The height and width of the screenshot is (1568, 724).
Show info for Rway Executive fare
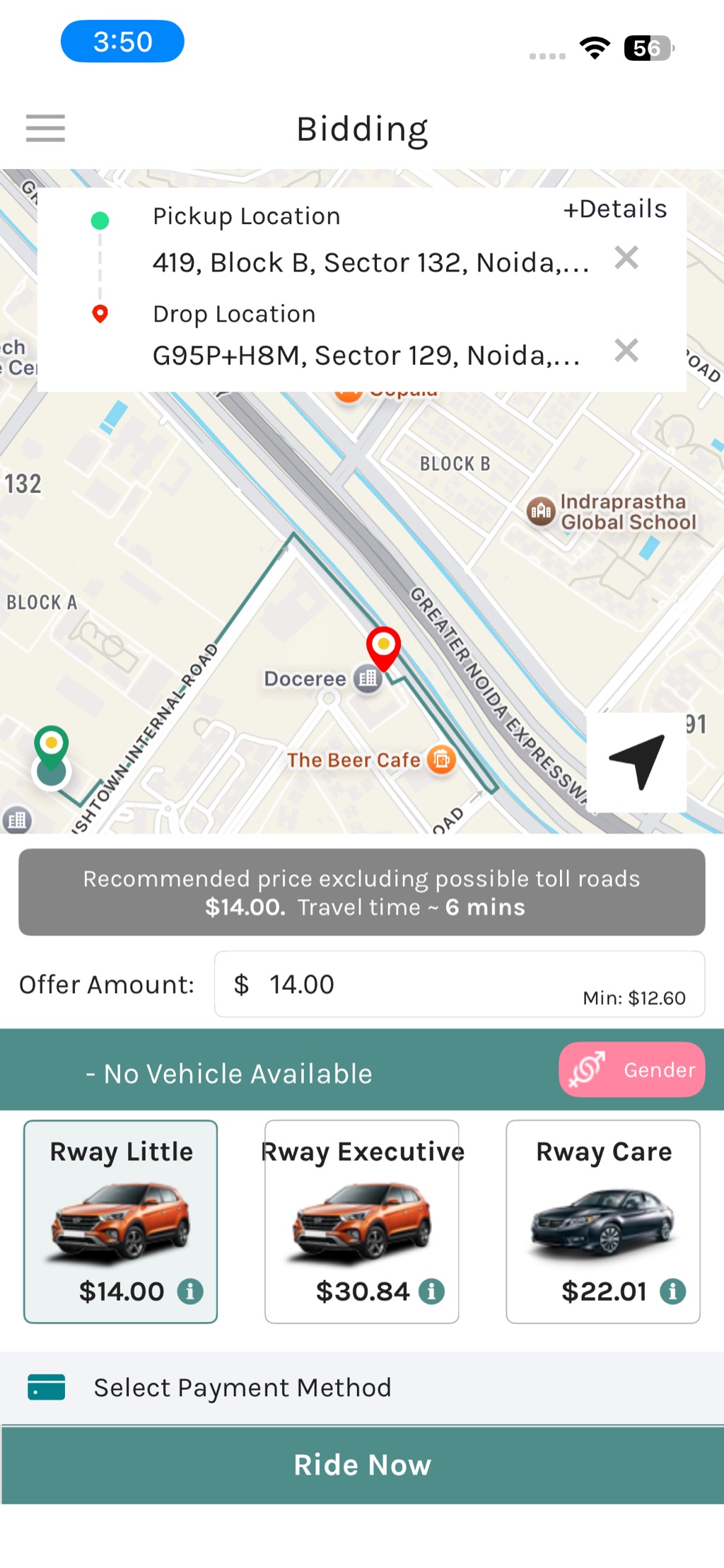432,1291
